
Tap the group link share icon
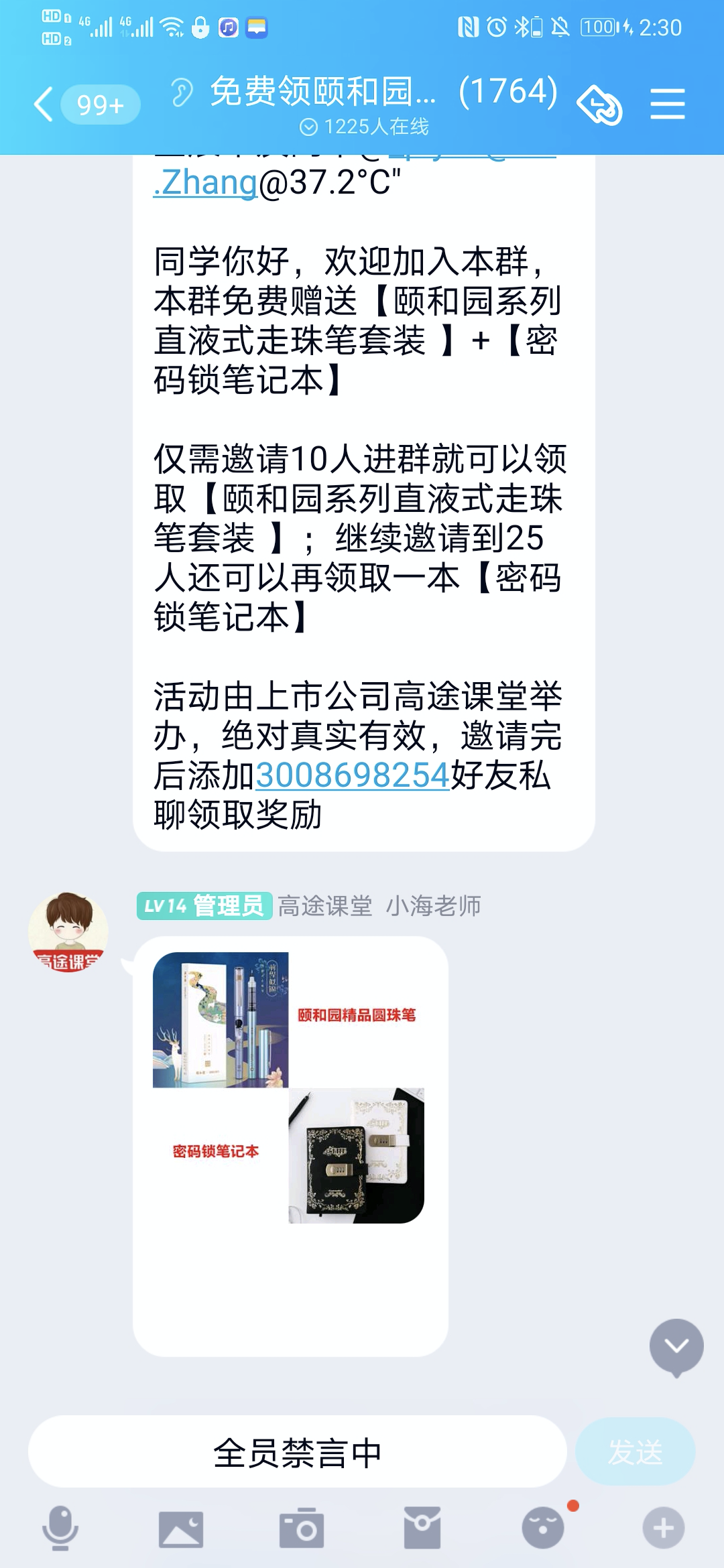coord(599,105)
